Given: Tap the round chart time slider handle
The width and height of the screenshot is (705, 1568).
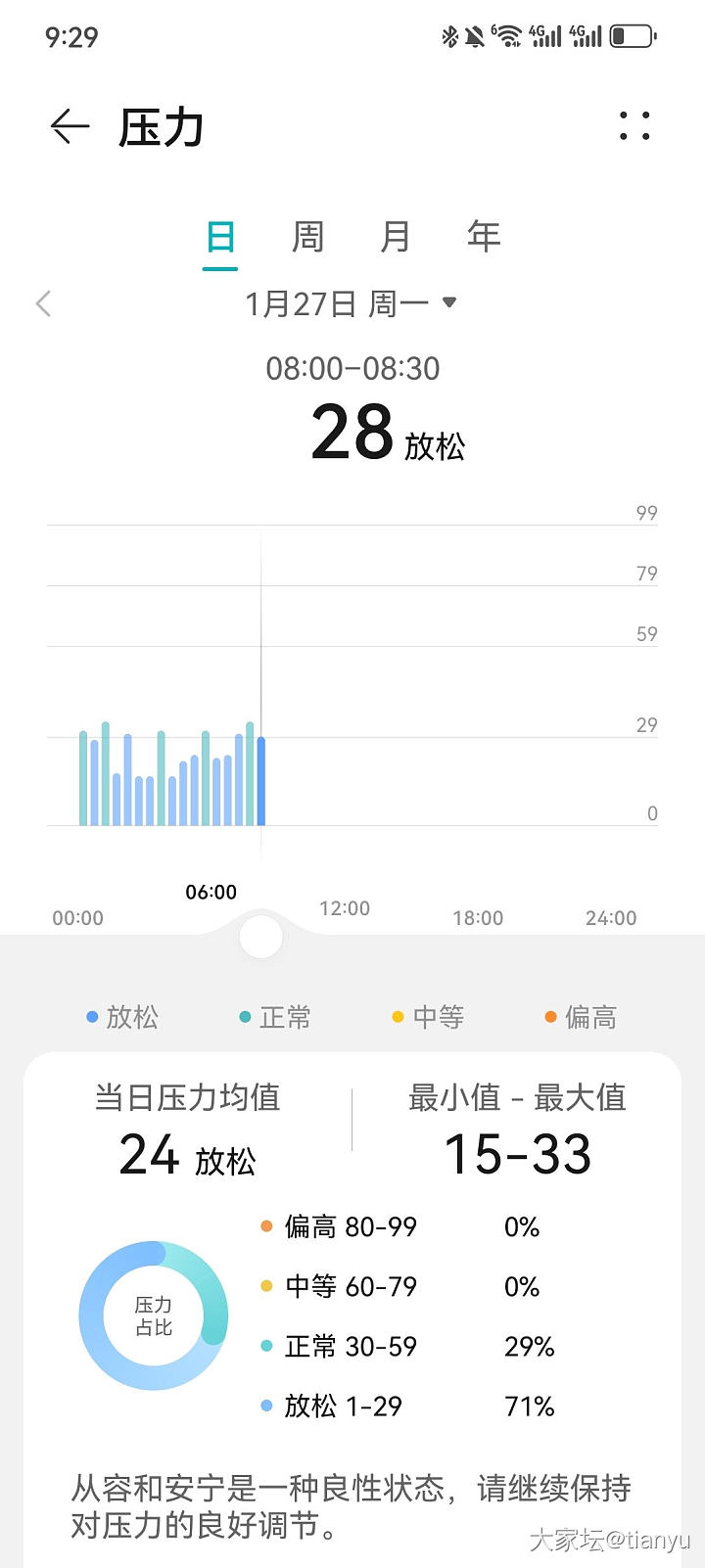Looking at the screenshot, I should pos(260,937).
